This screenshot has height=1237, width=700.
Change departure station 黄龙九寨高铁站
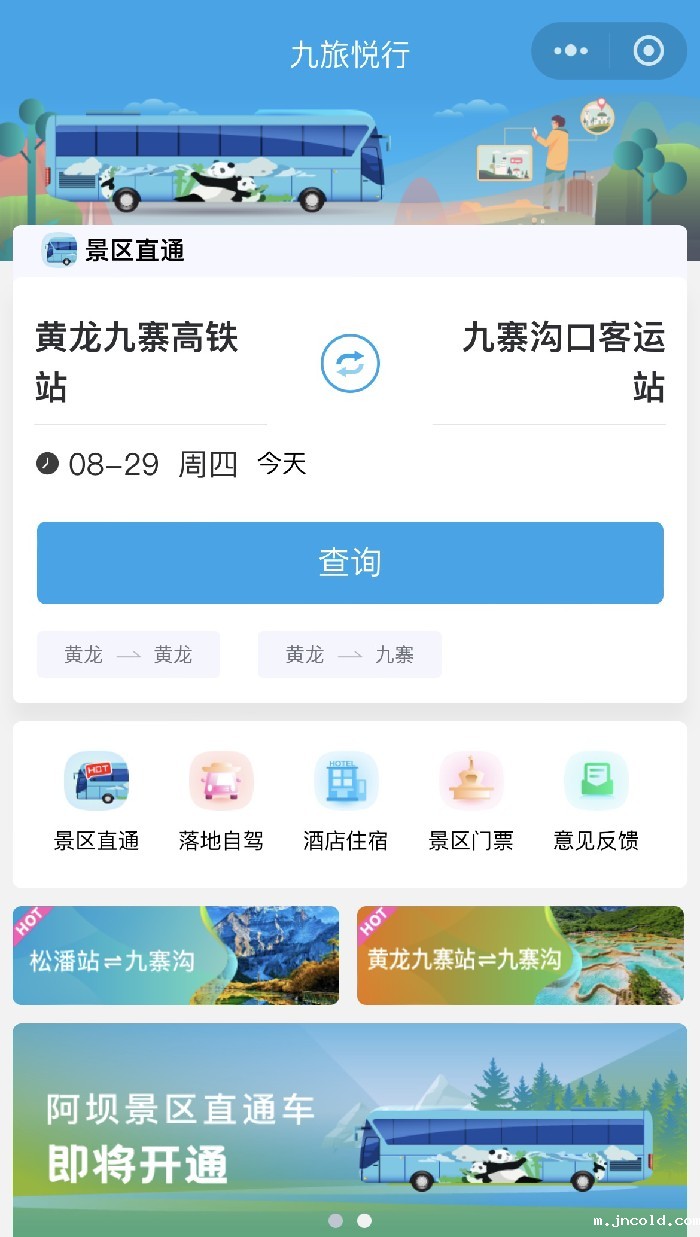137,362
